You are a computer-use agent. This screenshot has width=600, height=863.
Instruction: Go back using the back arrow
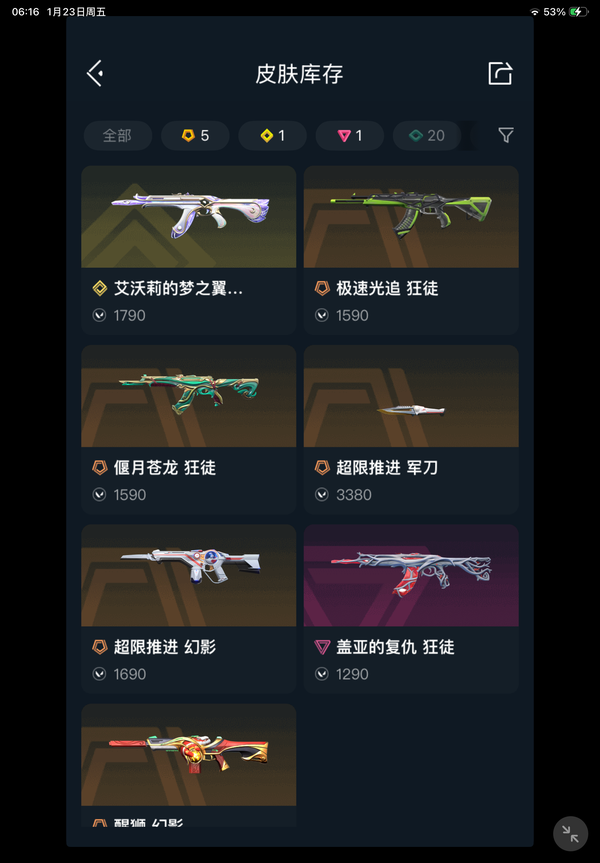[95, 73]
